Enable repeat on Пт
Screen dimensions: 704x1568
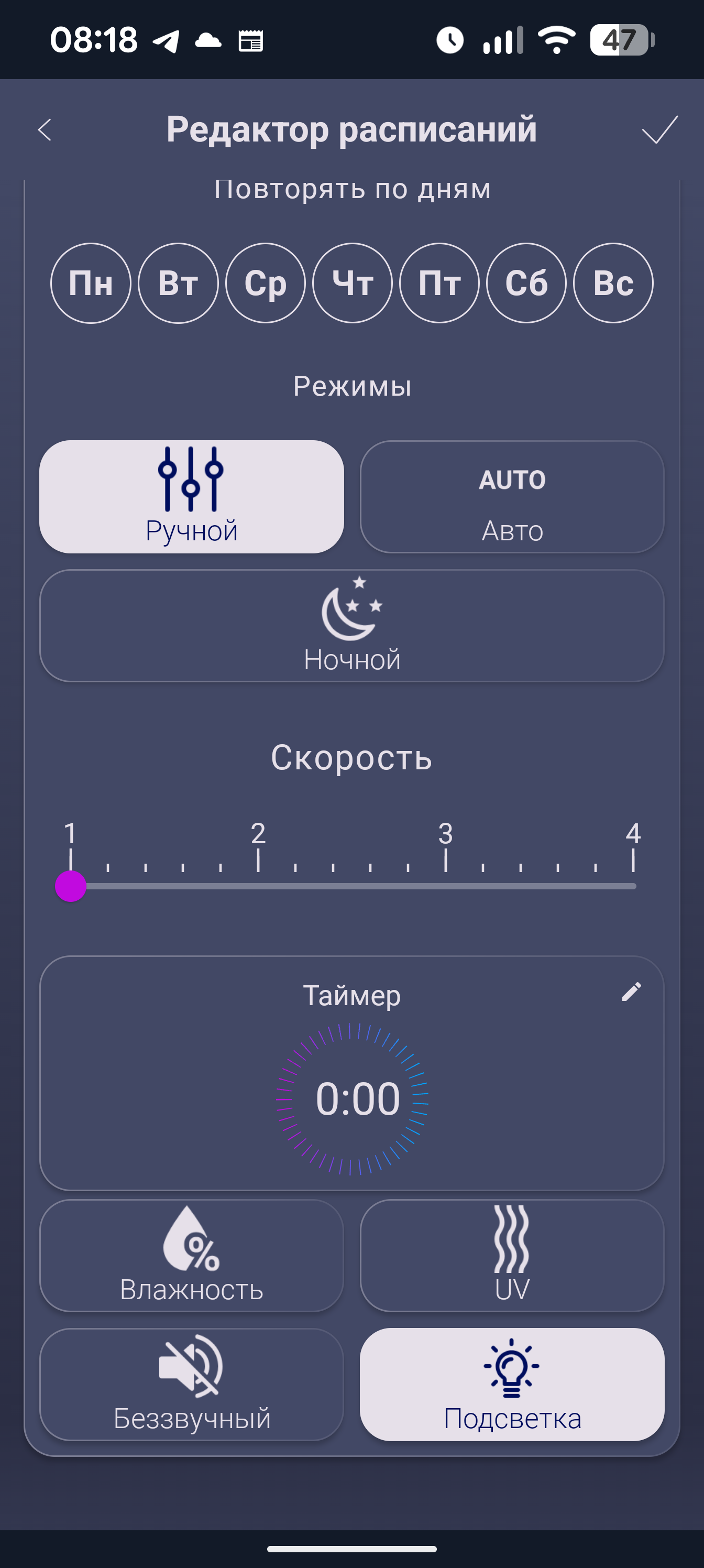(439, 283)
